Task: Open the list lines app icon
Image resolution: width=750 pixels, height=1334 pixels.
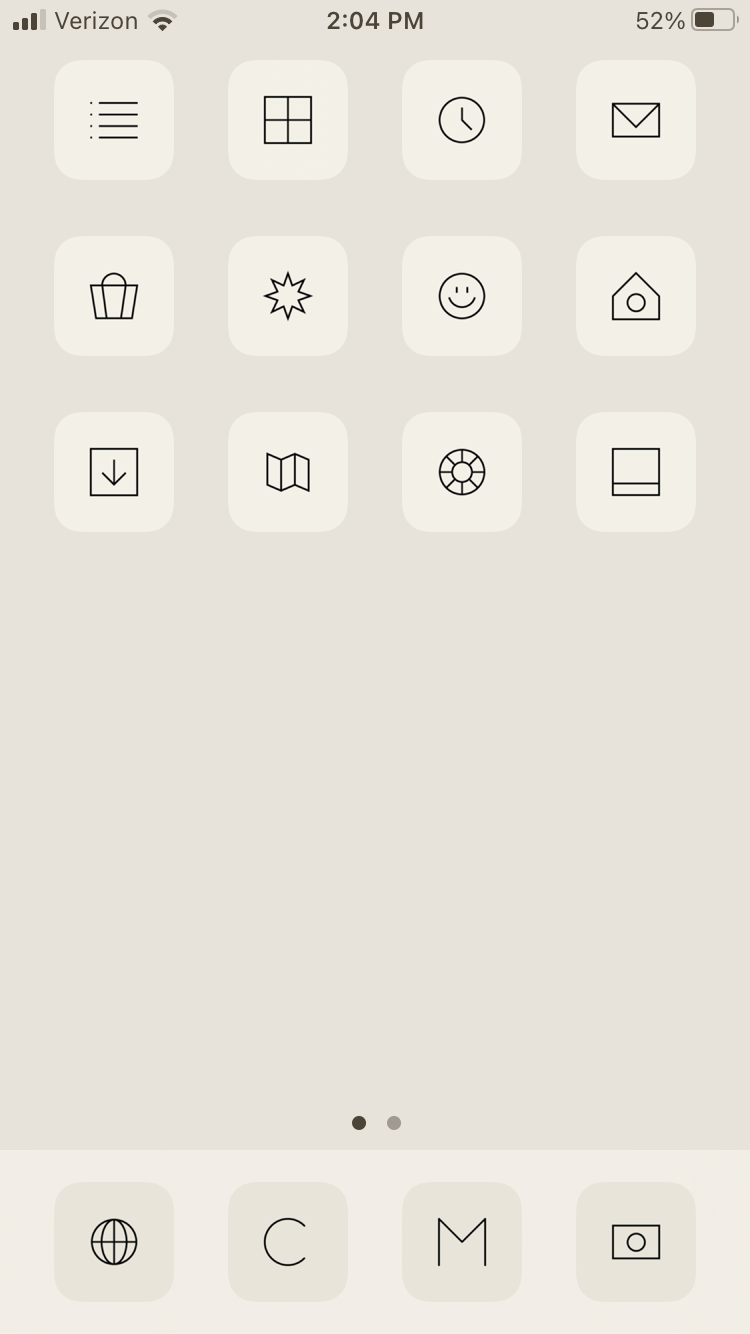Action: point(114,120)
